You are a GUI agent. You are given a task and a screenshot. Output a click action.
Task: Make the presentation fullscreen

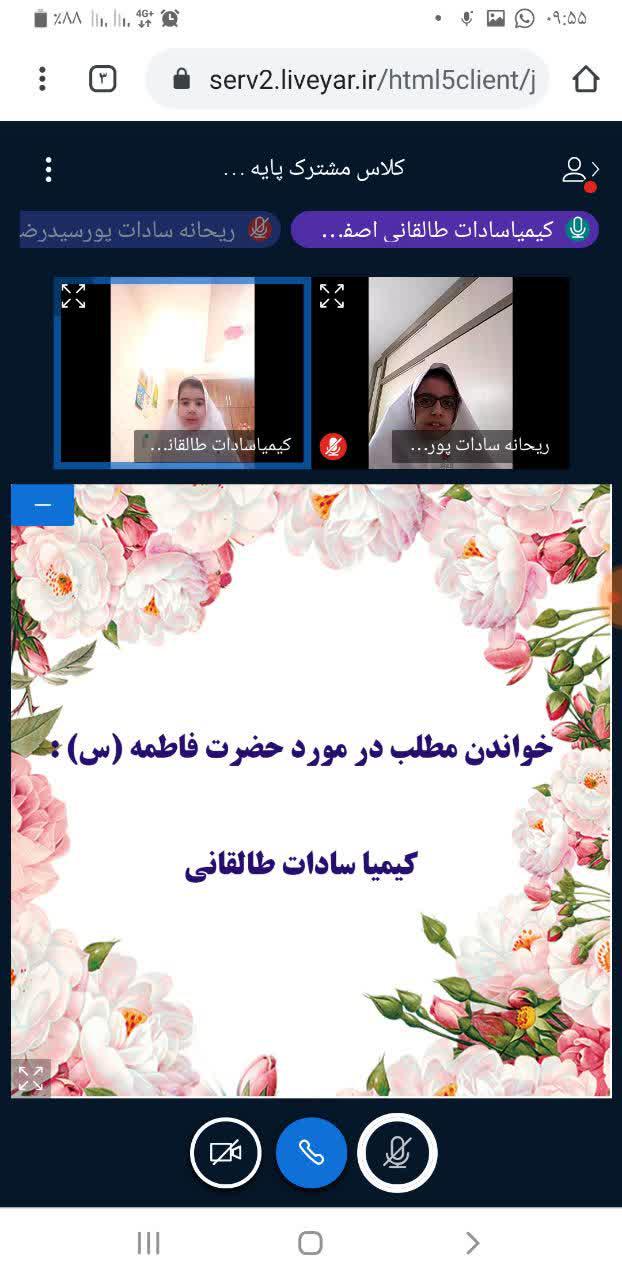click(31, 1078)
